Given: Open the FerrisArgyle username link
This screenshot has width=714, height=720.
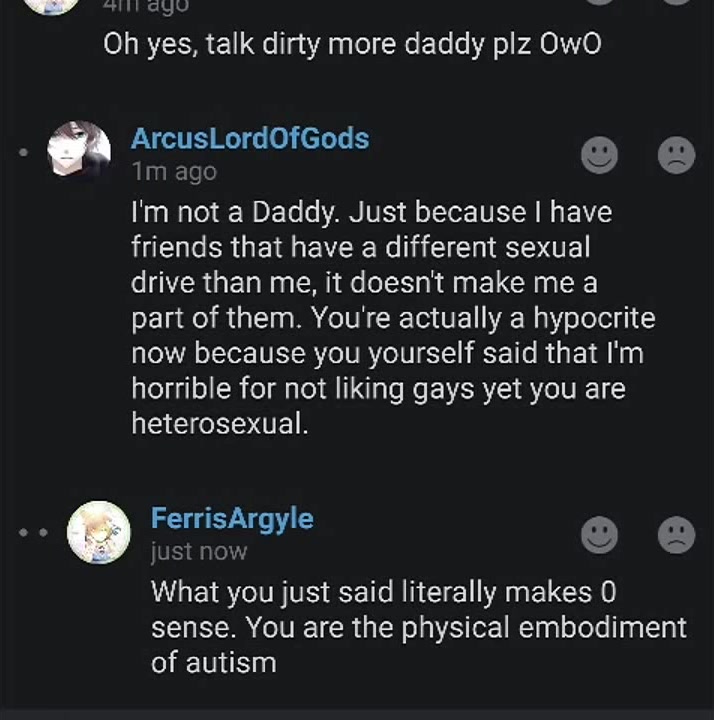Looking at the screenshot, I should 232,518.
